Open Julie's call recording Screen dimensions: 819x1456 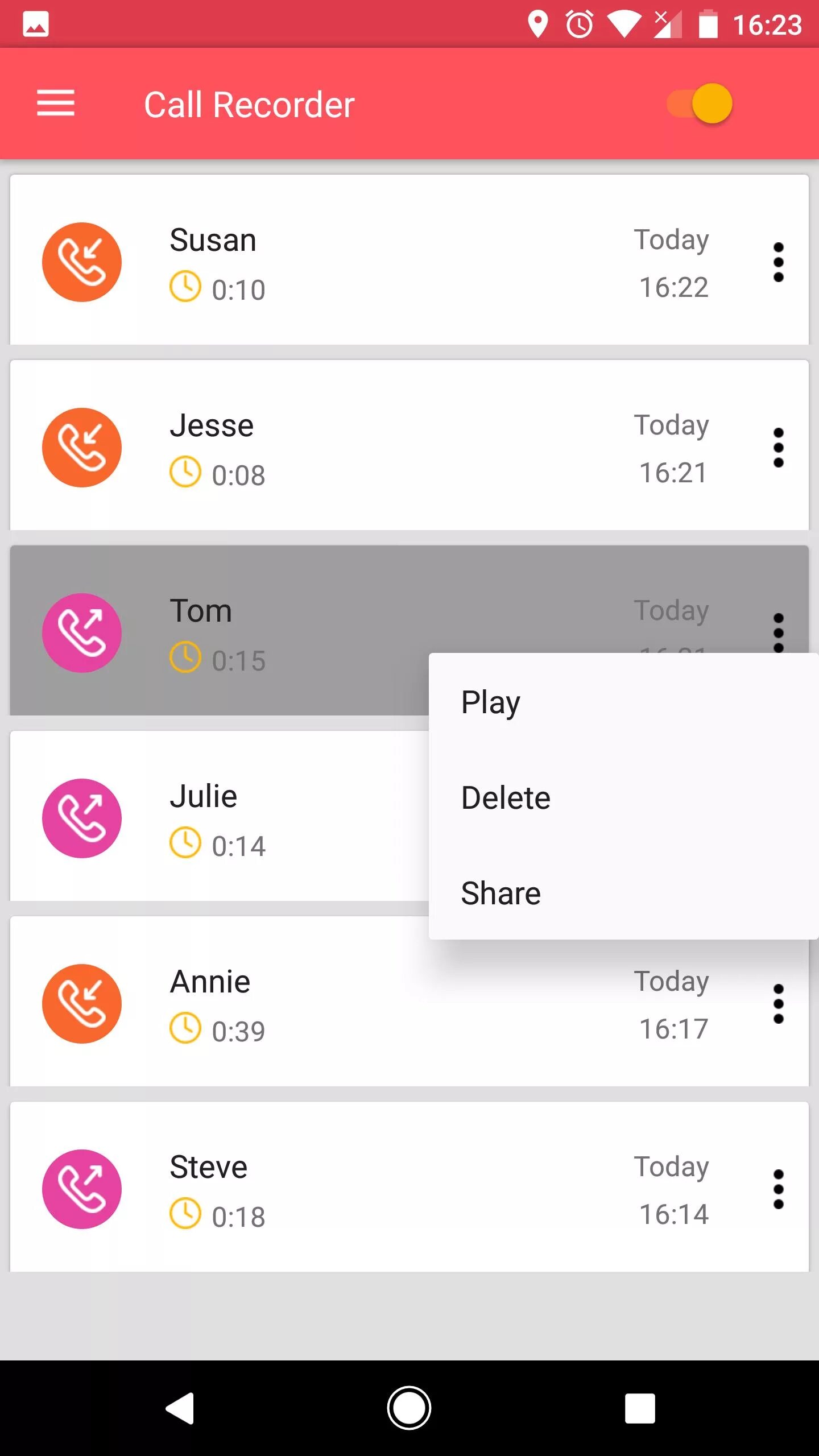(220, 816)
